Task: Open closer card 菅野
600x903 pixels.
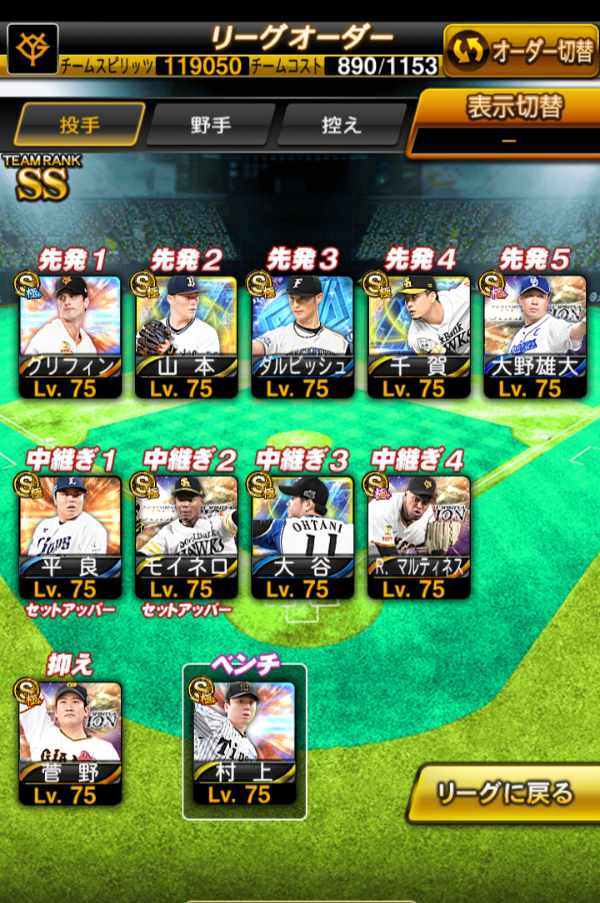Action: [70, 743]
